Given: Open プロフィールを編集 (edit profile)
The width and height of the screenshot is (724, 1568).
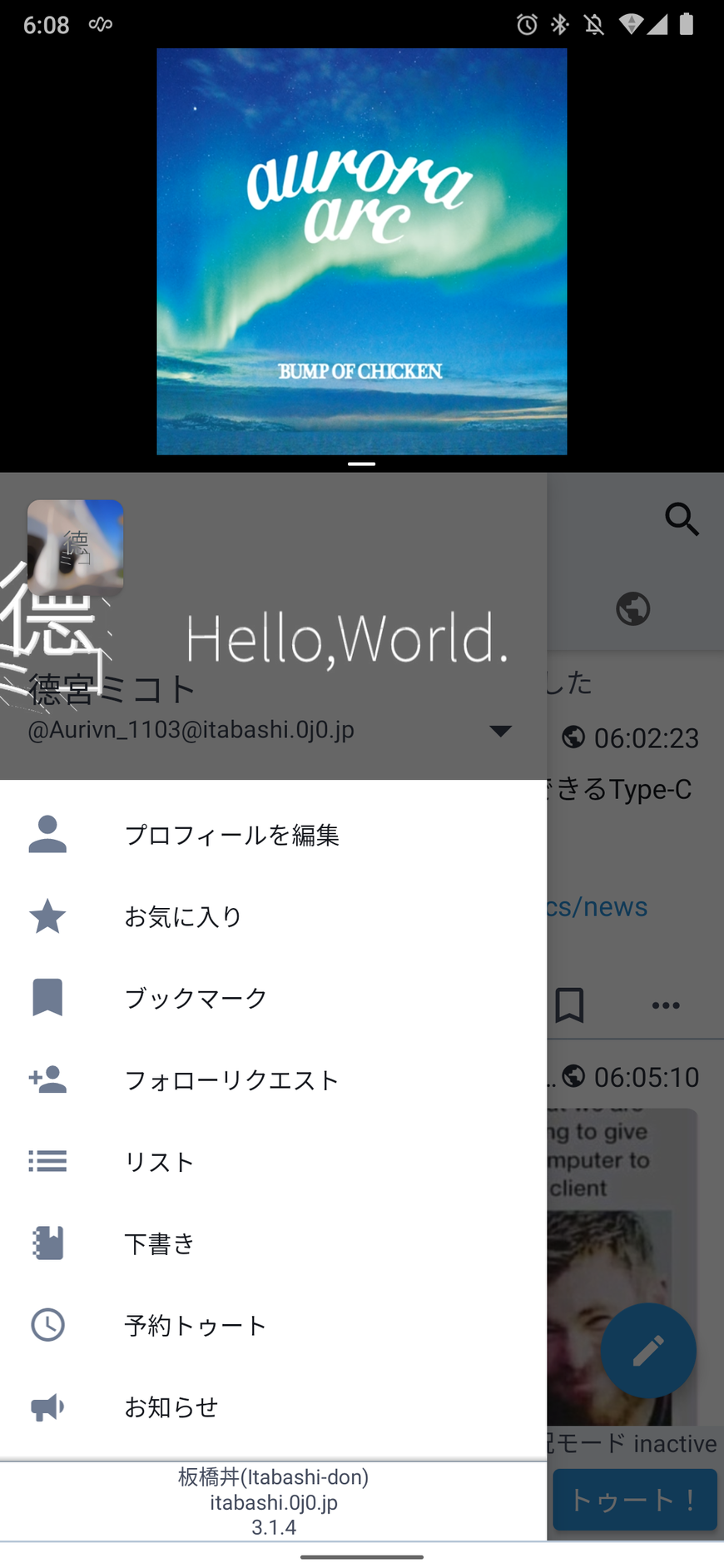Looking at the screenshot, I should (x=231, y=835).
